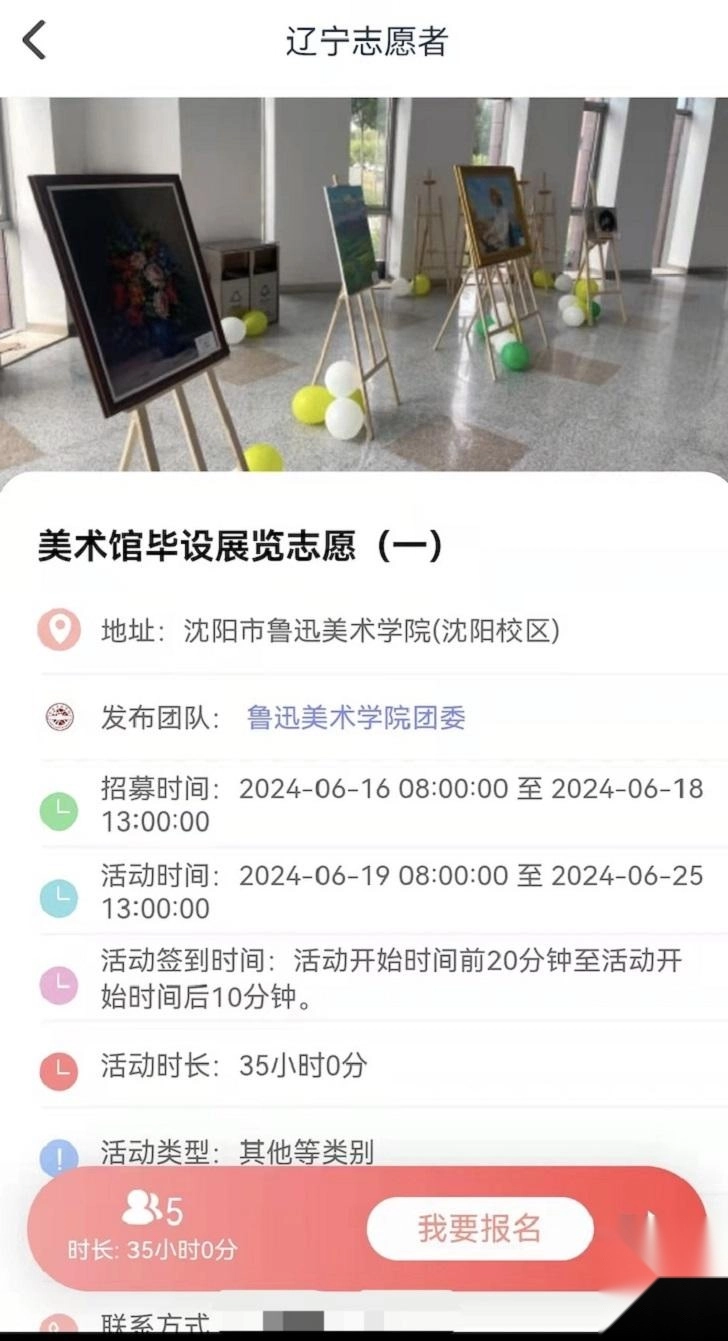Image resolution: width=728 pixels, height=1341 pixels.
Task: Tap the 我要报名 sign-up button
Action: [x=479, y=1228]
